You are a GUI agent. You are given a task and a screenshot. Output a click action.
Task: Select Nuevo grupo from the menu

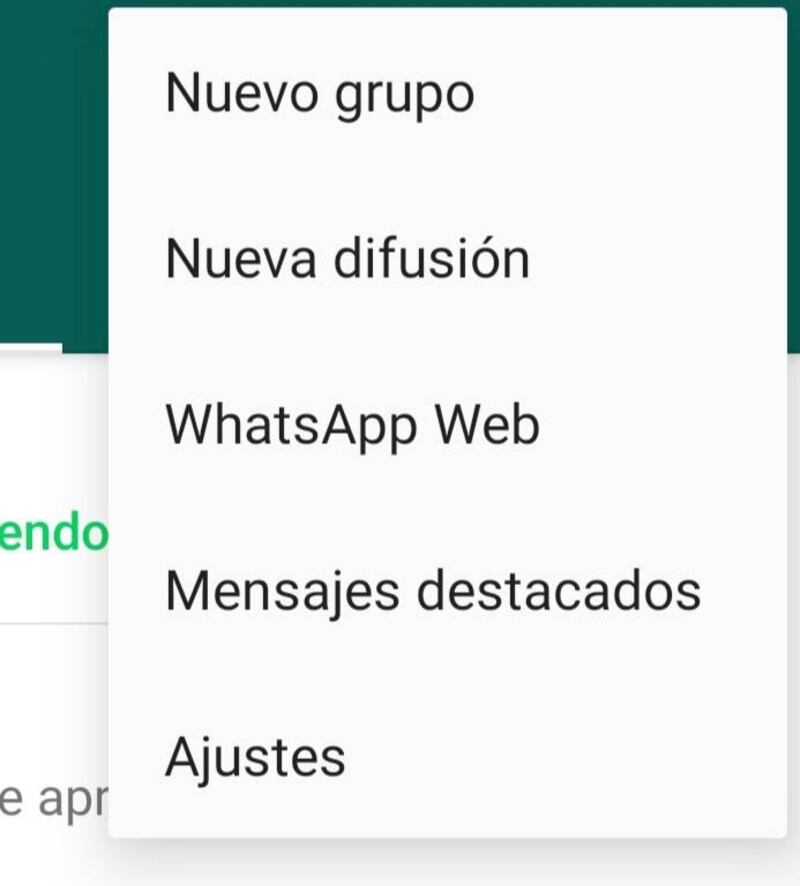pos(319,94)
